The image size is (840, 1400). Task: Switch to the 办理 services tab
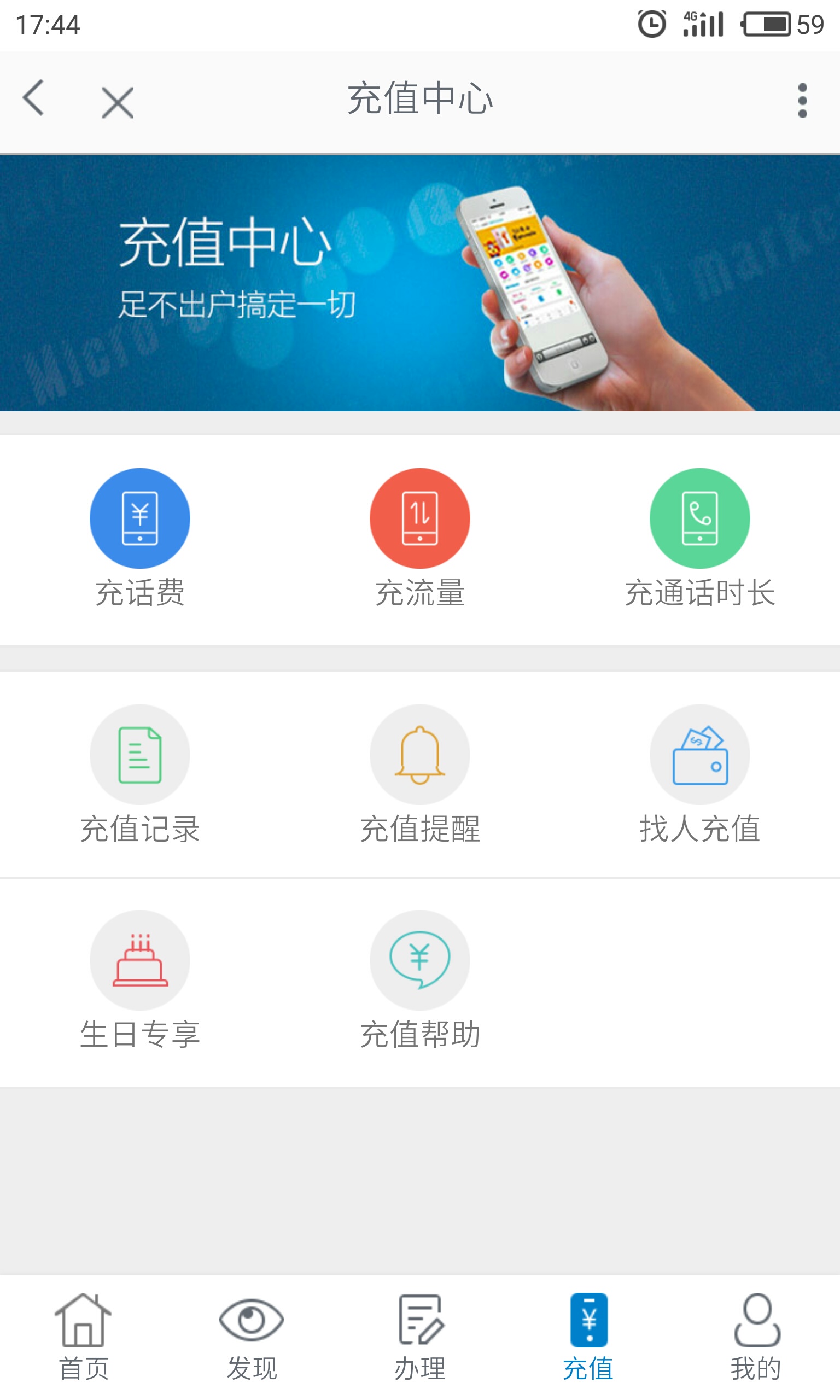[420, 1337]
